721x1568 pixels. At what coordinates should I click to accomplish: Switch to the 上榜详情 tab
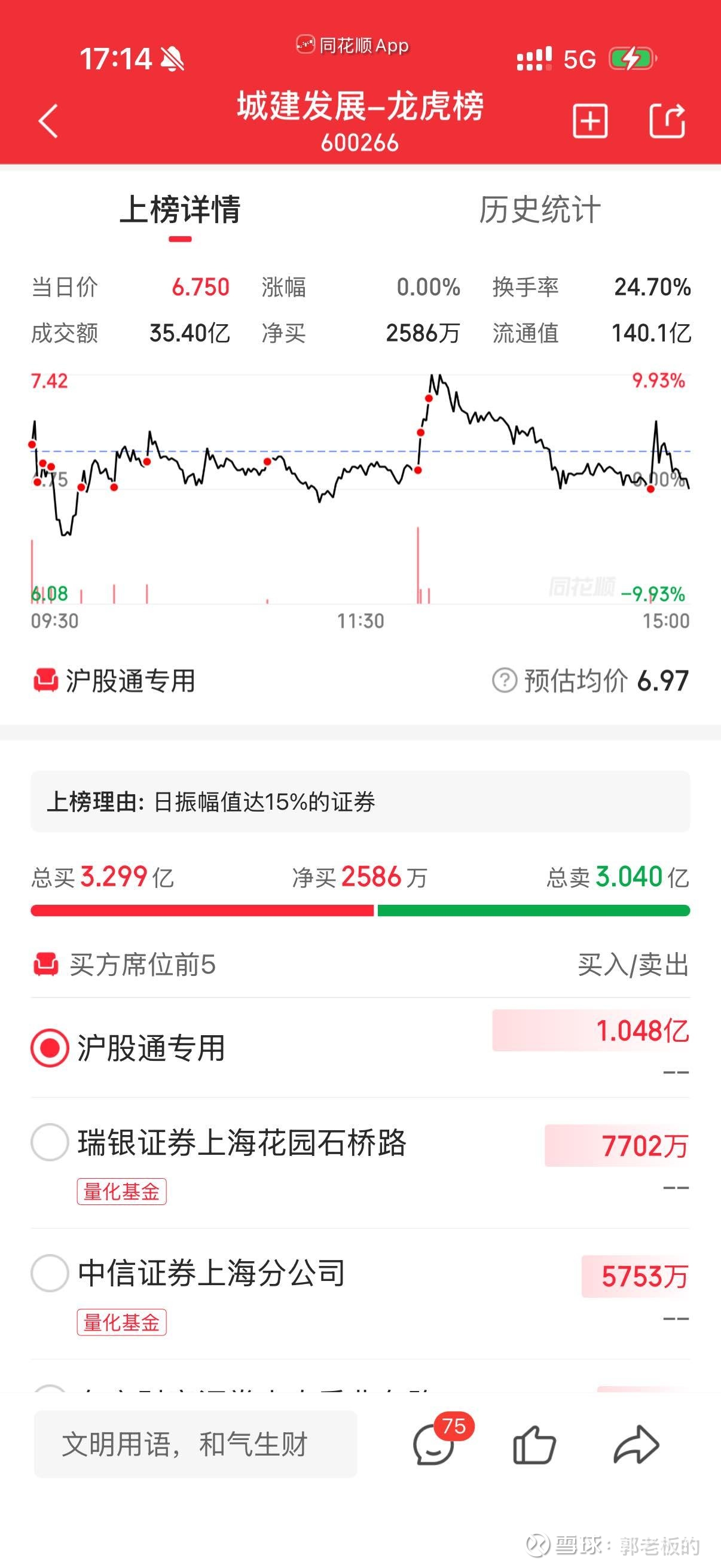(x=181, y=211)
